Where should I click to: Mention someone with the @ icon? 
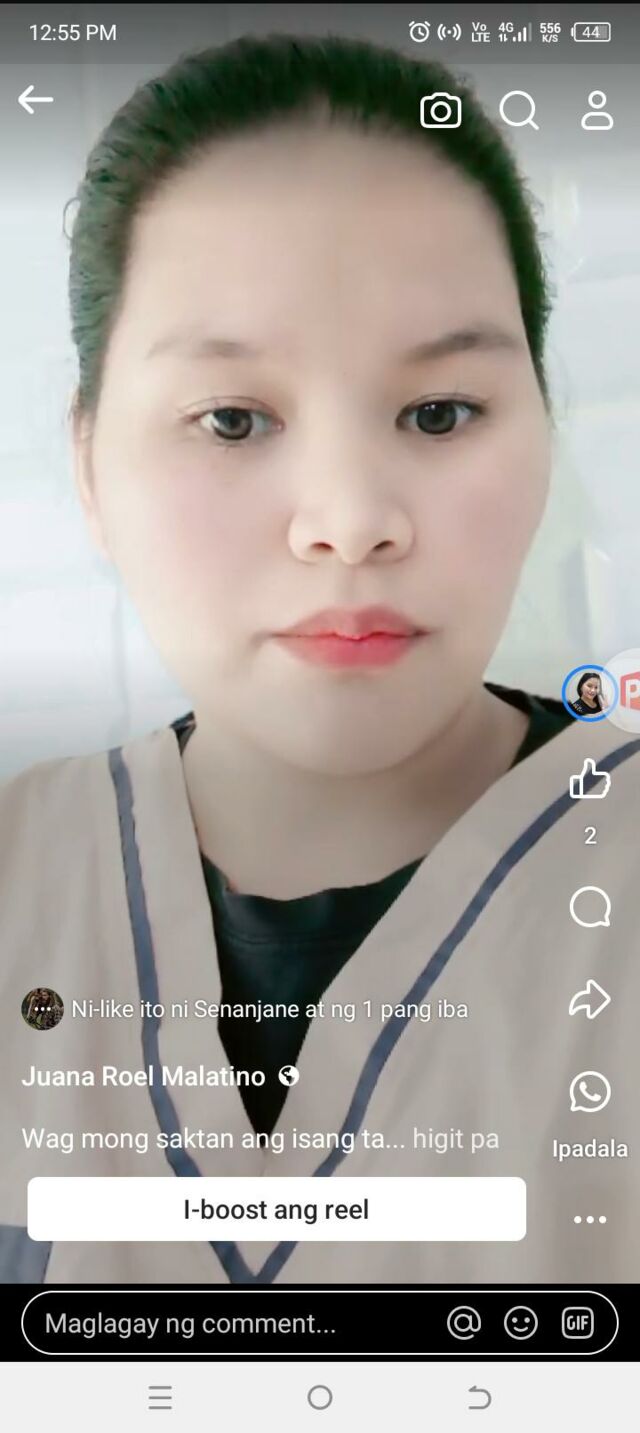[x=464, y=1323]
